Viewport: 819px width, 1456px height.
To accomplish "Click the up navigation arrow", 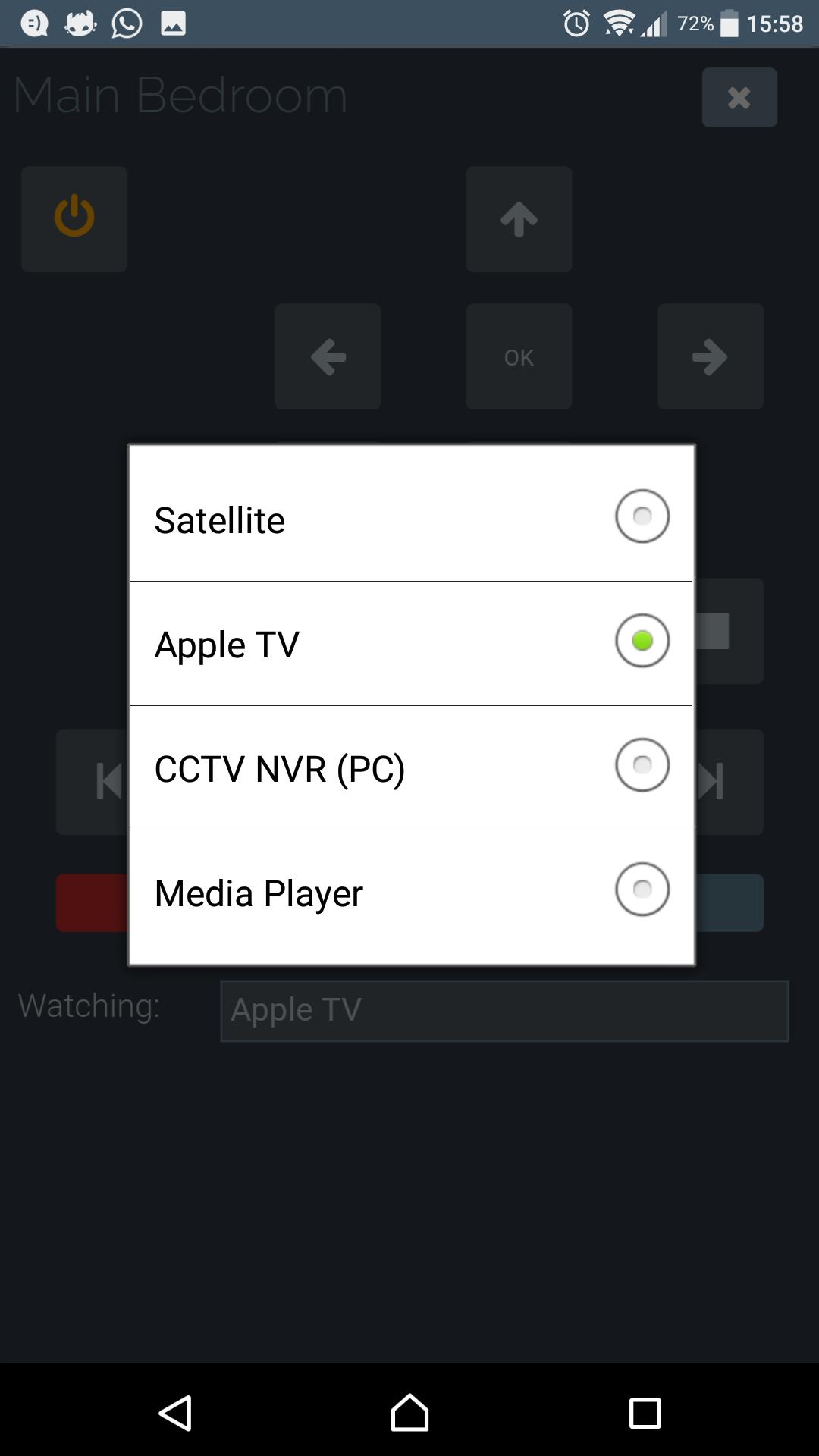I will [x=519, y=219].
